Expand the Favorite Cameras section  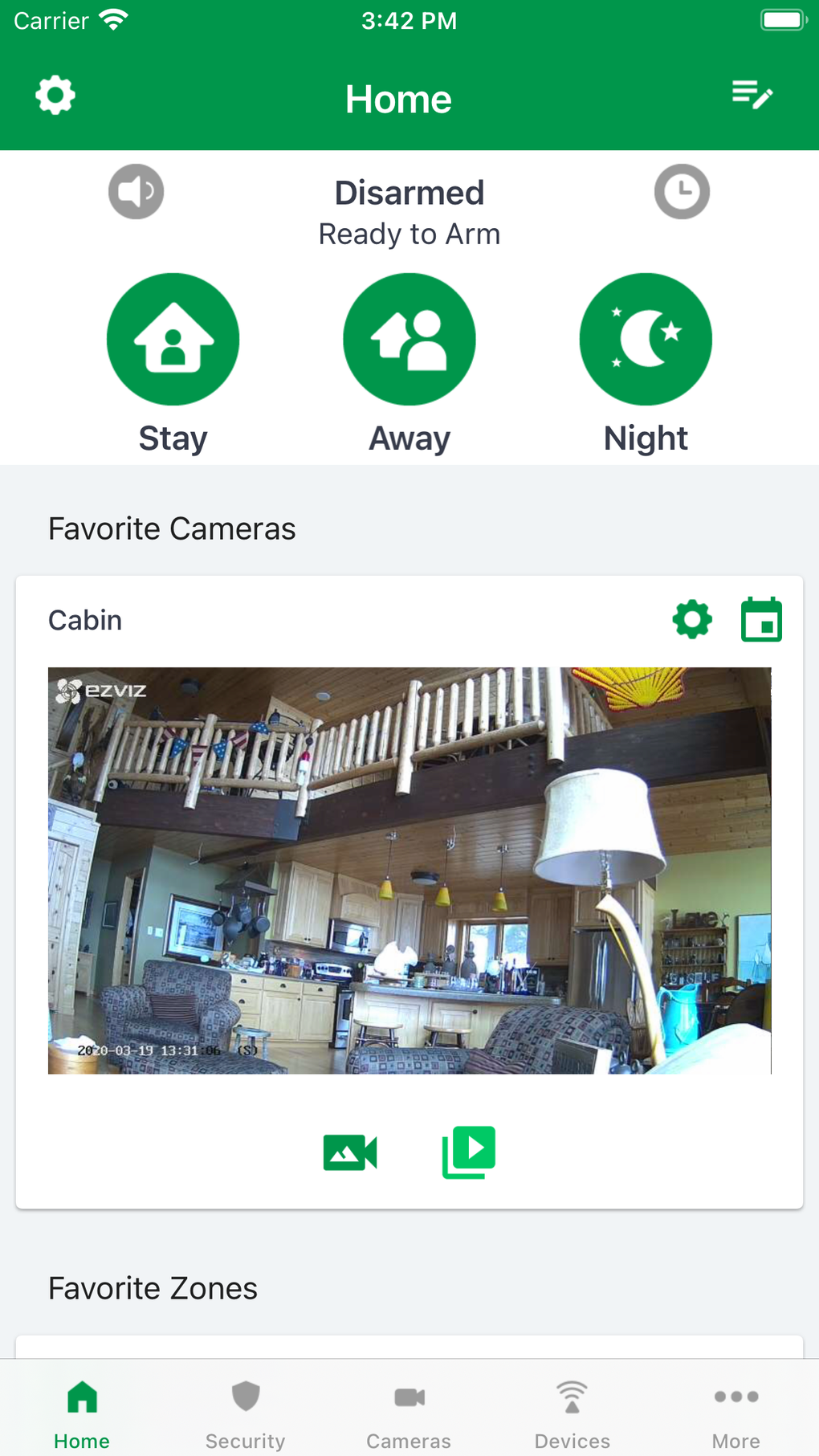point(172,528)
